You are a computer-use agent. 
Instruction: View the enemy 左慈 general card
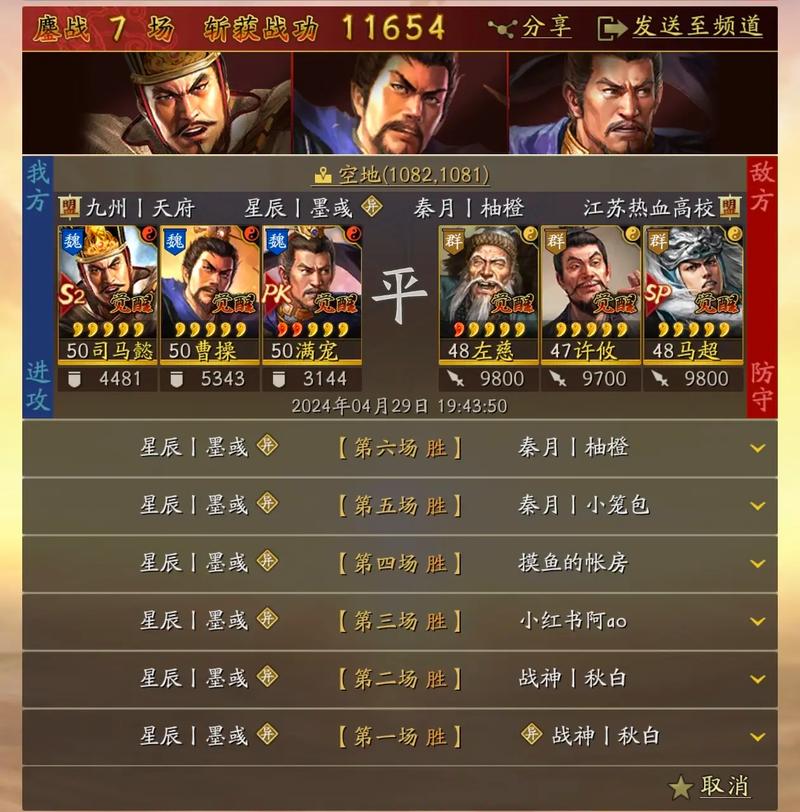point(489,292)
